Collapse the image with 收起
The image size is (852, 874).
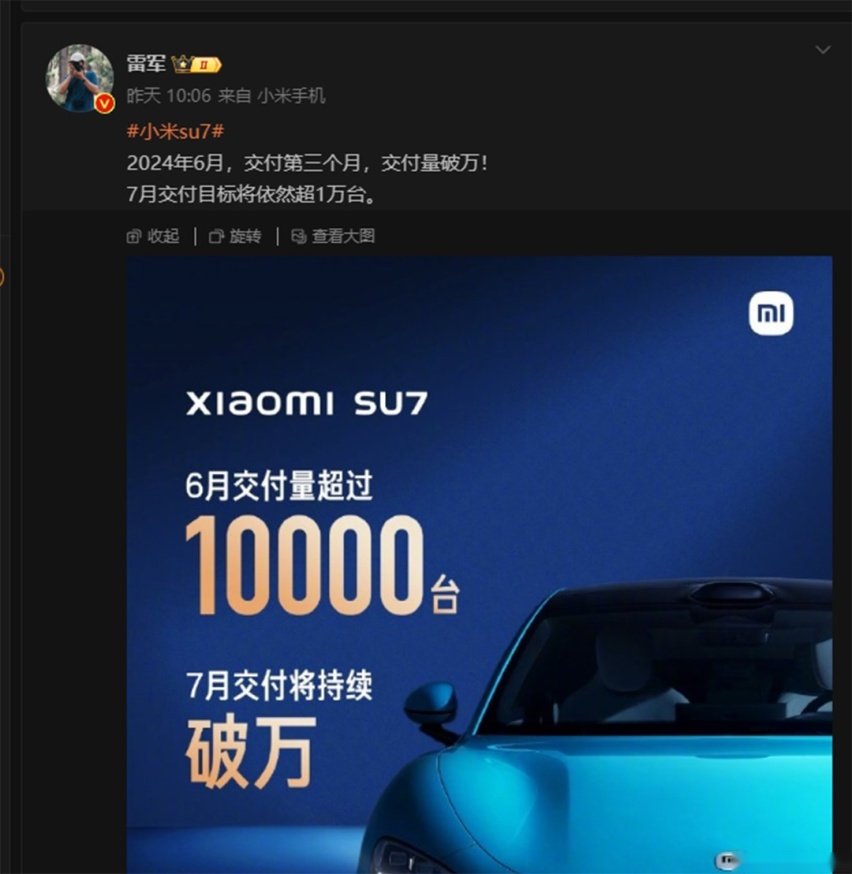tap(153, 236)
